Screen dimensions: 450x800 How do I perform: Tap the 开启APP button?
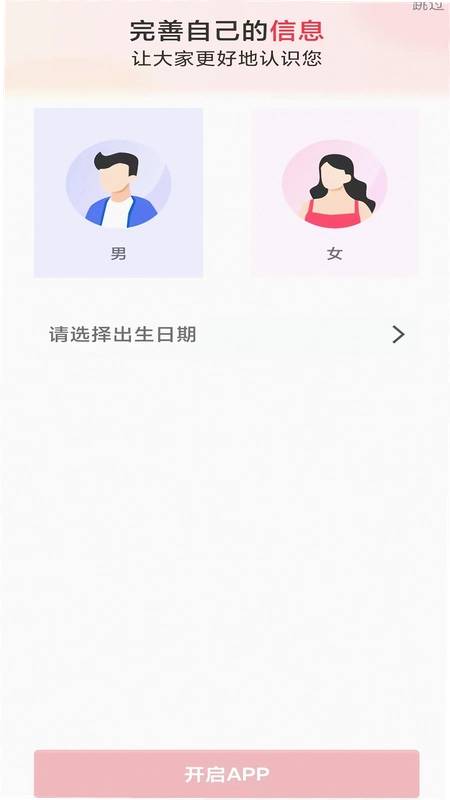click(227, 774)
